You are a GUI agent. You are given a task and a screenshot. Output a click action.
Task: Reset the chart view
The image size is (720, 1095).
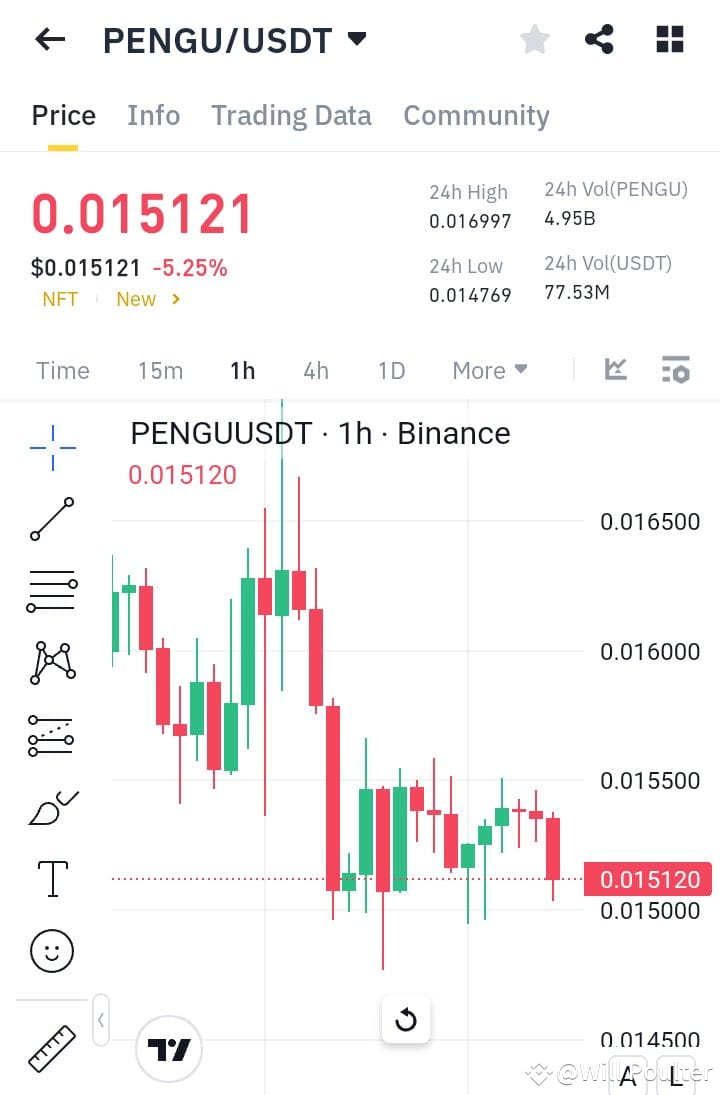pos(406,1020)
